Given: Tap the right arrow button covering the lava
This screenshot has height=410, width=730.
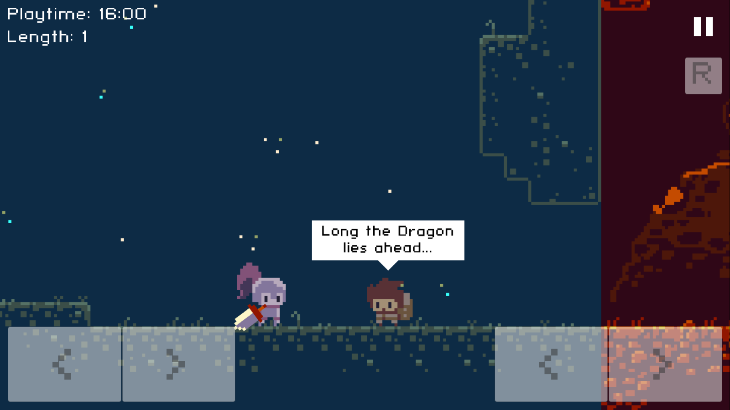Looking at the screenshot, I should click(x=665, y=364).
